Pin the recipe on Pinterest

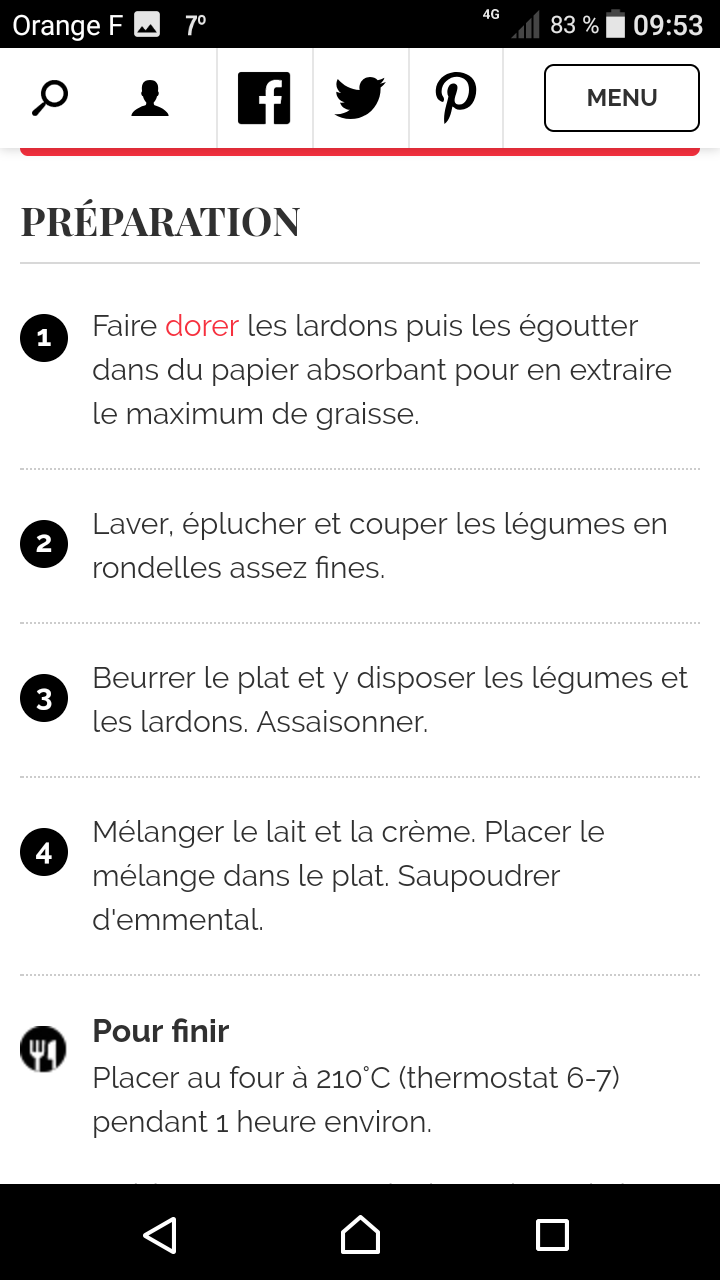[456, 98]
